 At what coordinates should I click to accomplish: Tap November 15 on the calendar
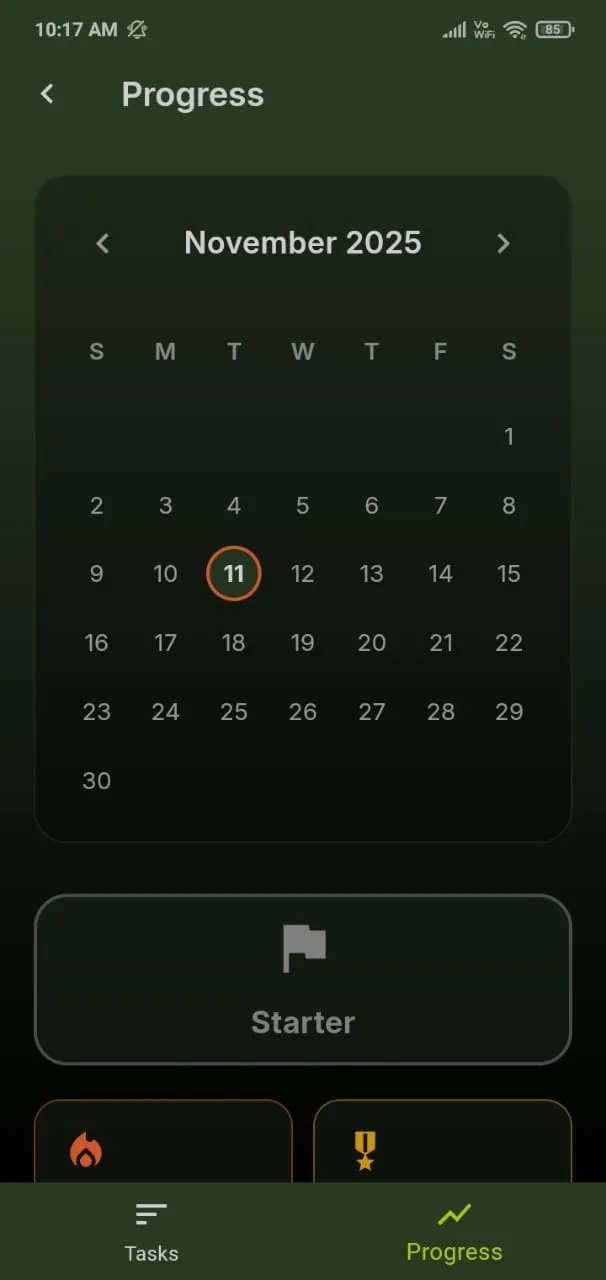click(x=509, y=574)
